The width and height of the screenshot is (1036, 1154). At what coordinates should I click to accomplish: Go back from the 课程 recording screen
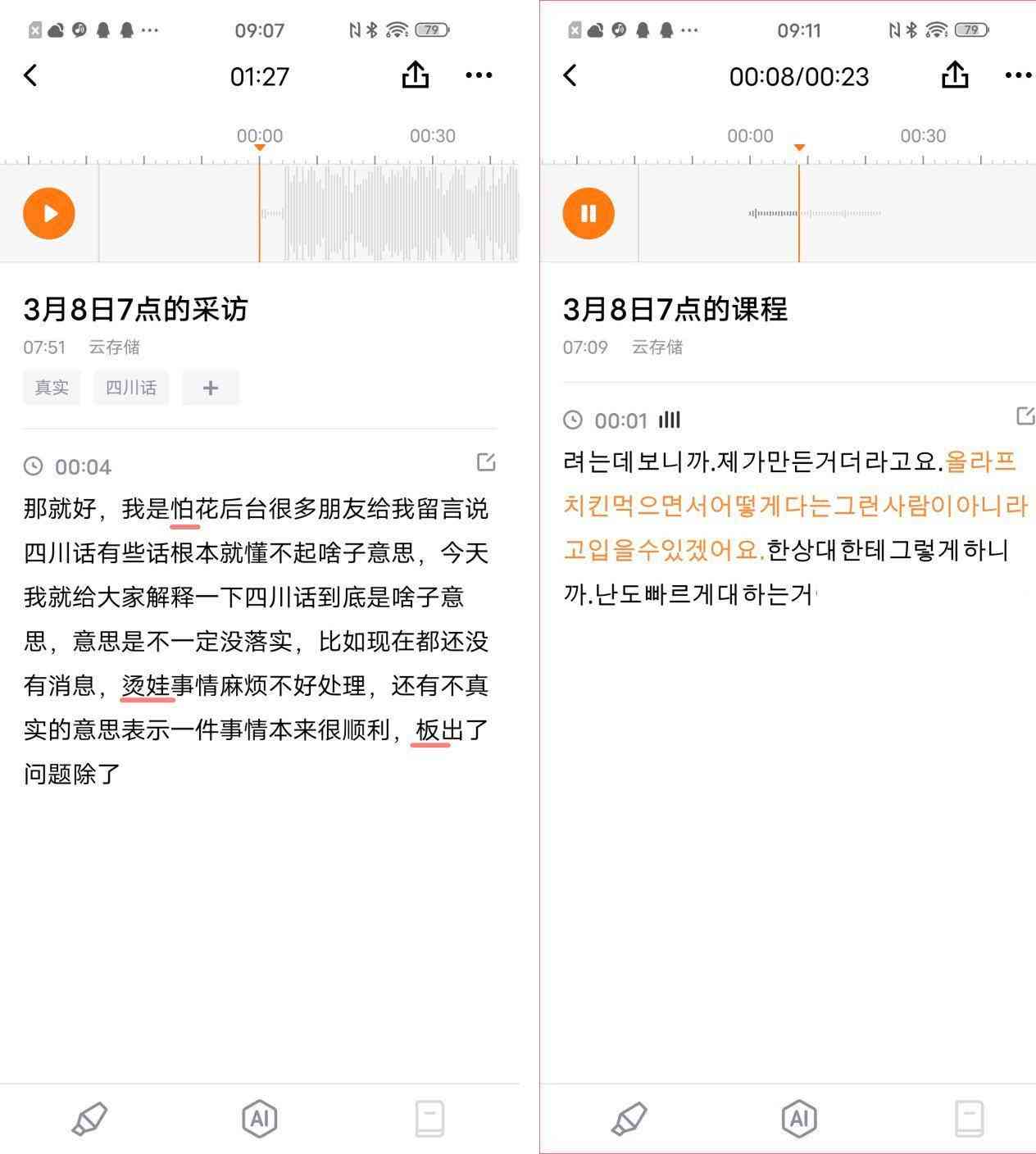(x=570, y=75)
